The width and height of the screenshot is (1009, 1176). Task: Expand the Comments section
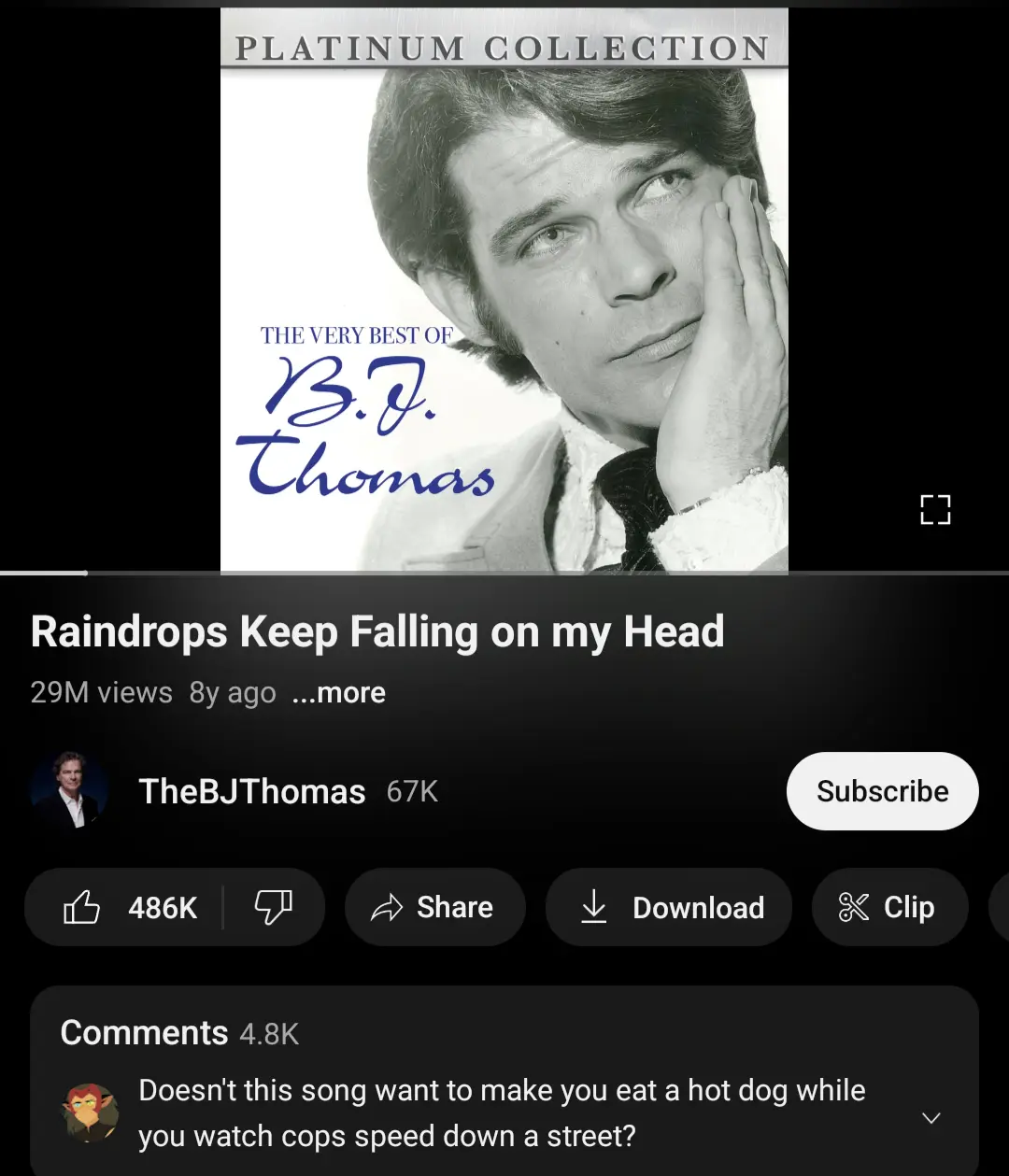point(931,1117)
